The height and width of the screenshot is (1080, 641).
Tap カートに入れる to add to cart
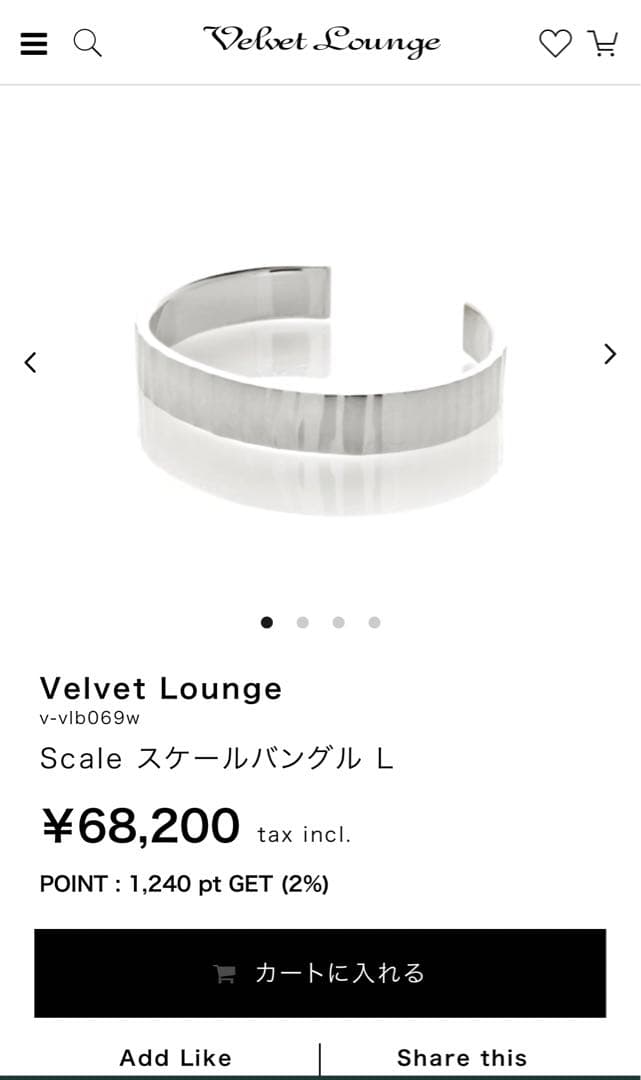point(320,973)
